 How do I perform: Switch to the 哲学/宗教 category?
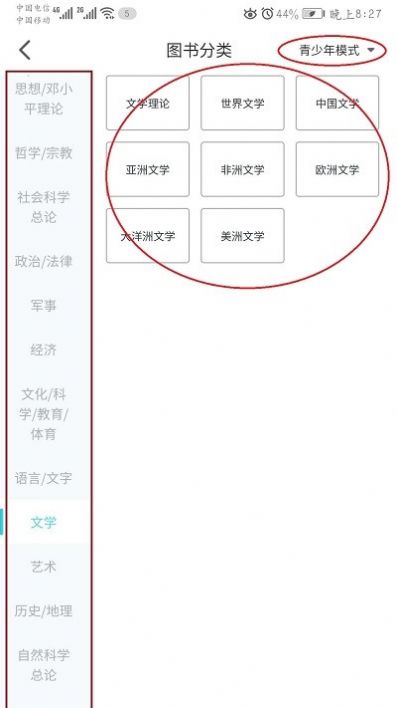pyautogui.click(x=44, y=153)
